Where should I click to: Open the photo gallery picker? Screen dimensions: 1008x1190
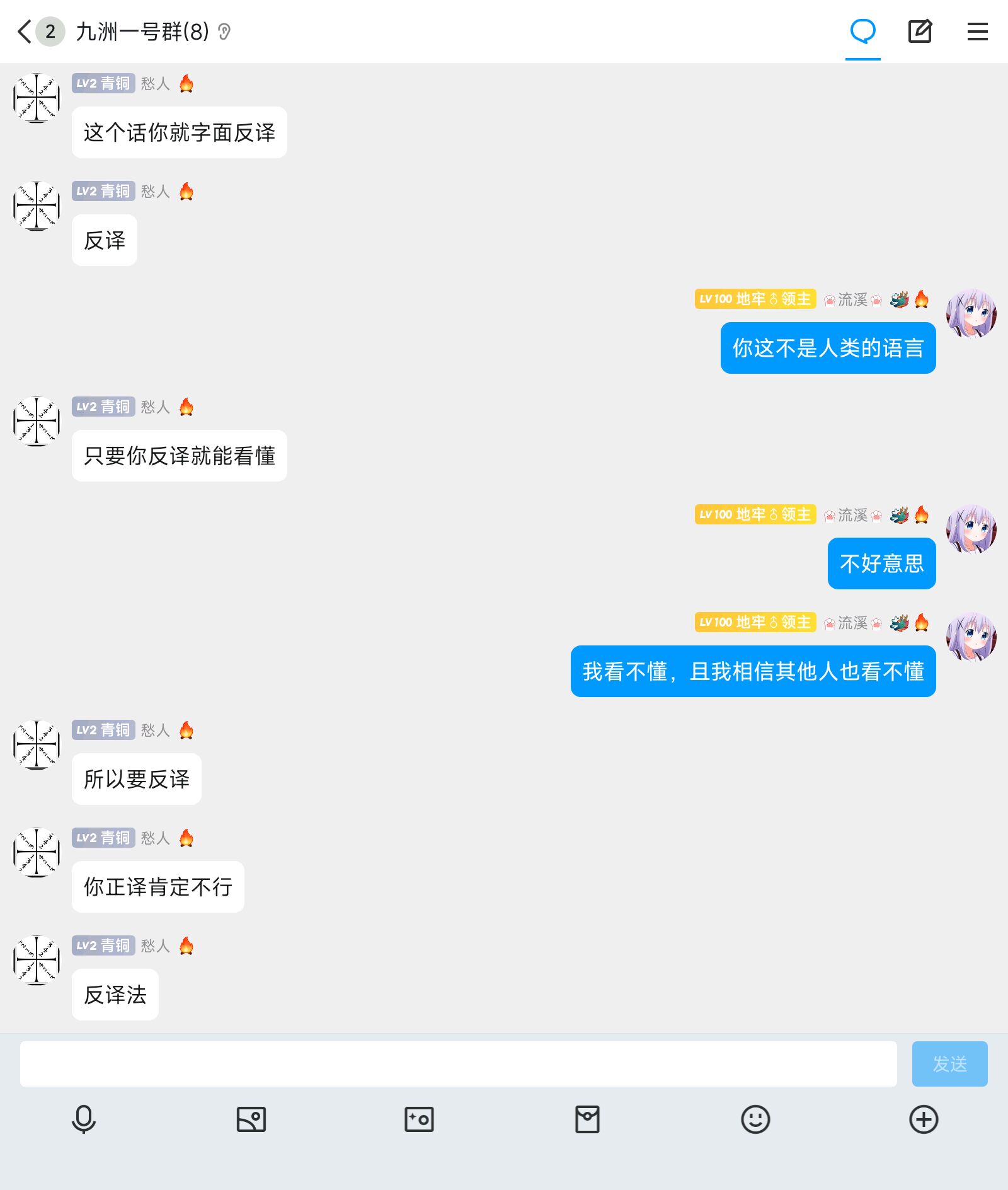[x=251, y=1119]
